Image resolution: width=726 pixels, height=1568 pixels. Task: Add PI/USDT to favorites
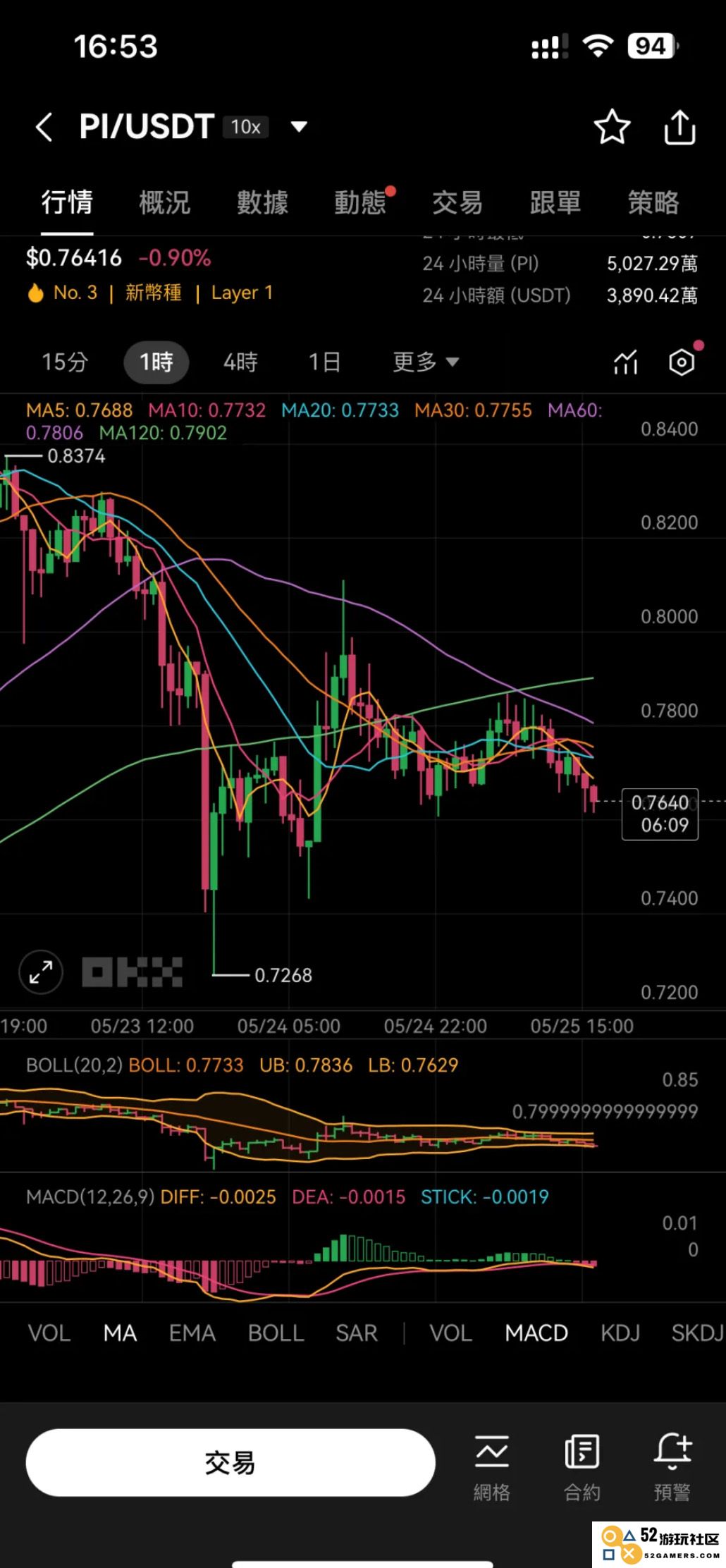click(611, 128)
